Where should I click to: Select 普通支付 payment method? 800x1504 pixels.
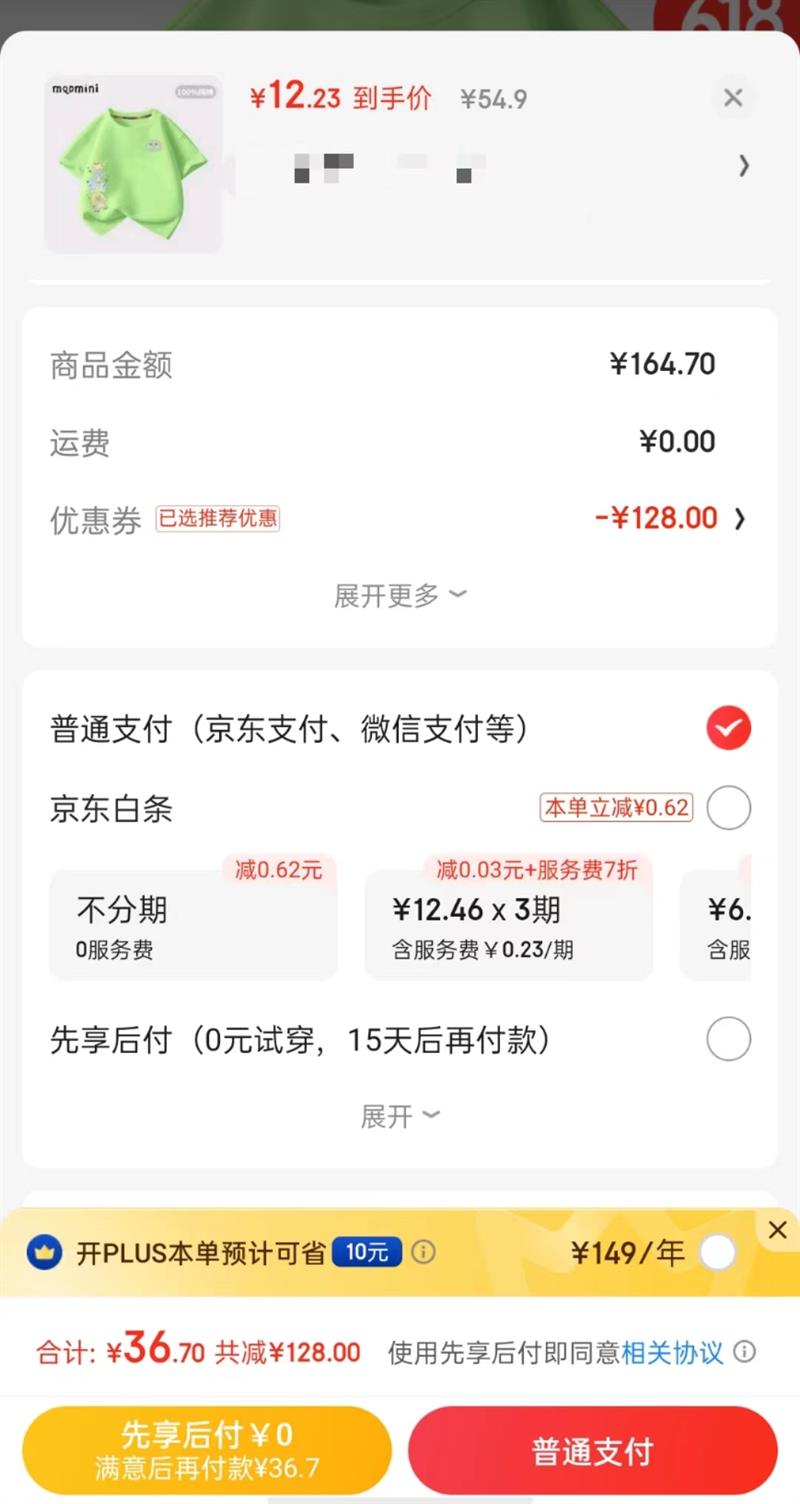[x=728, y=728]
